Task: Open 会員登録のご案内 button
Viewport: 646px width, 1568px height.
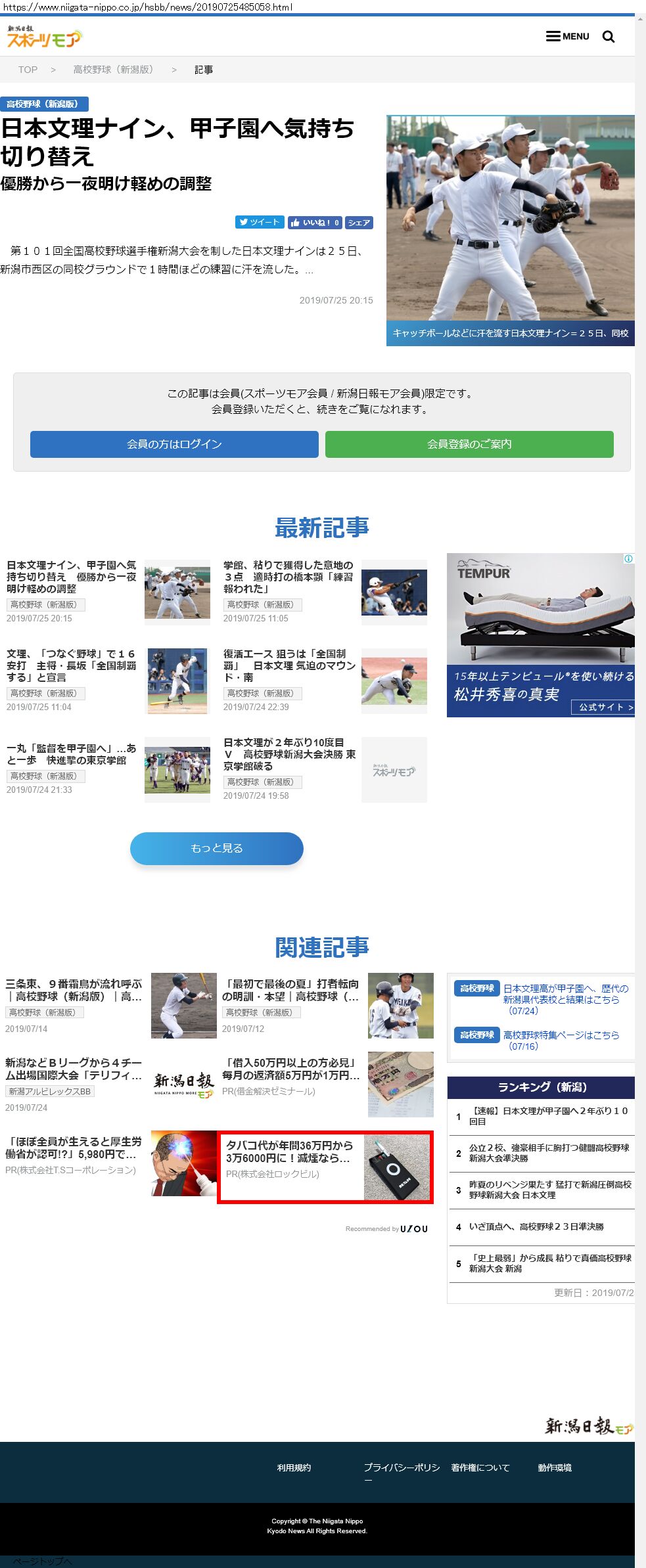Action: coord(469,444)
